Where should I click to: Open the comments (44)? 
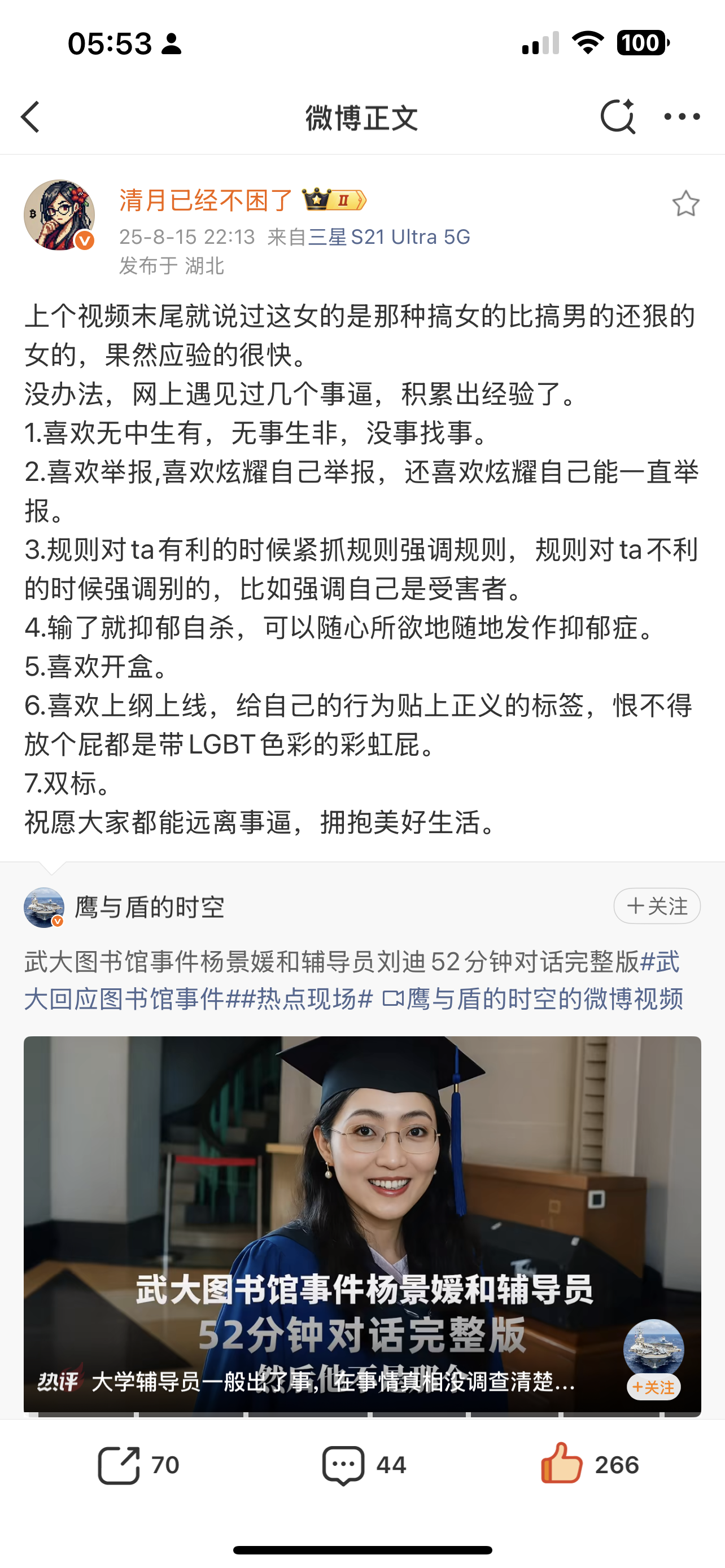364,1465
